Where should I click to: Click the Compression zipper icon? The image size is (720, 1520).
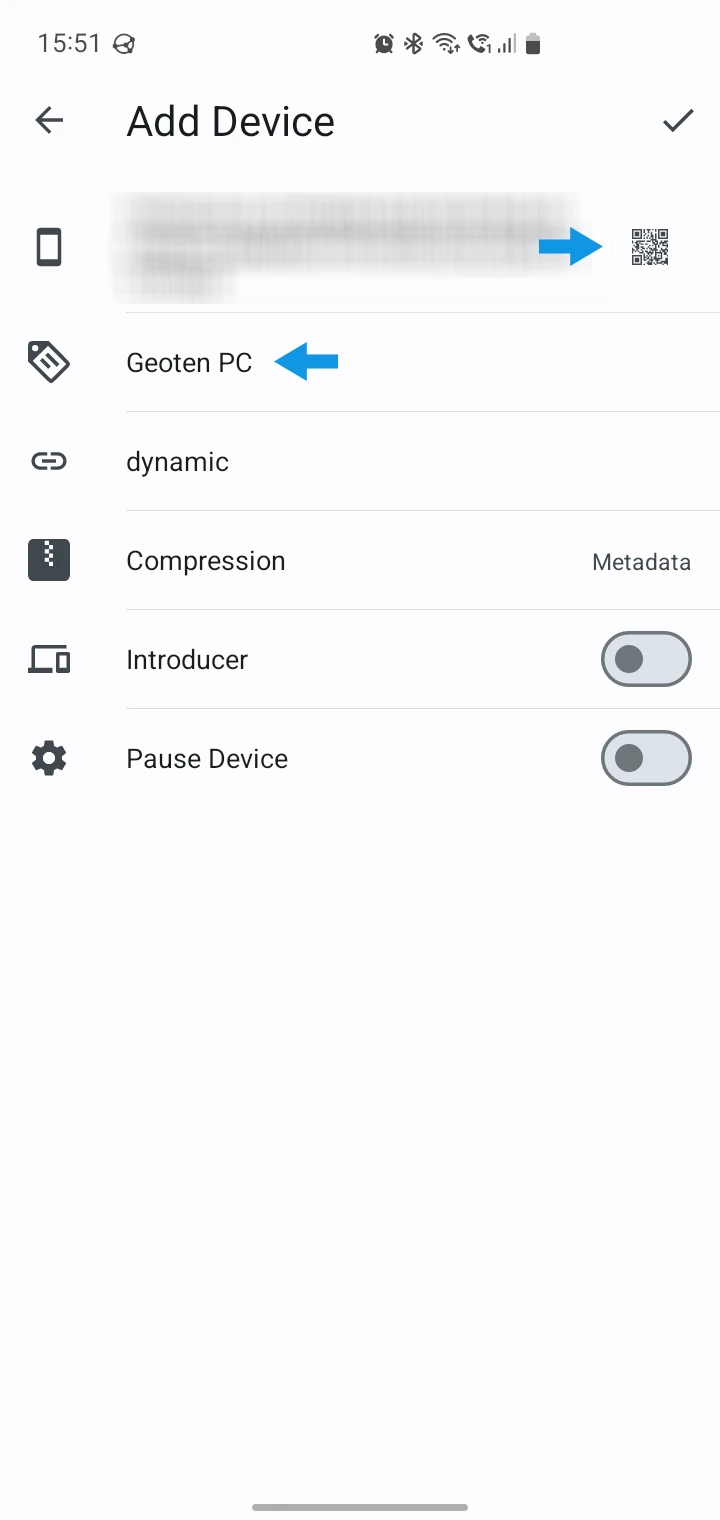48,560
